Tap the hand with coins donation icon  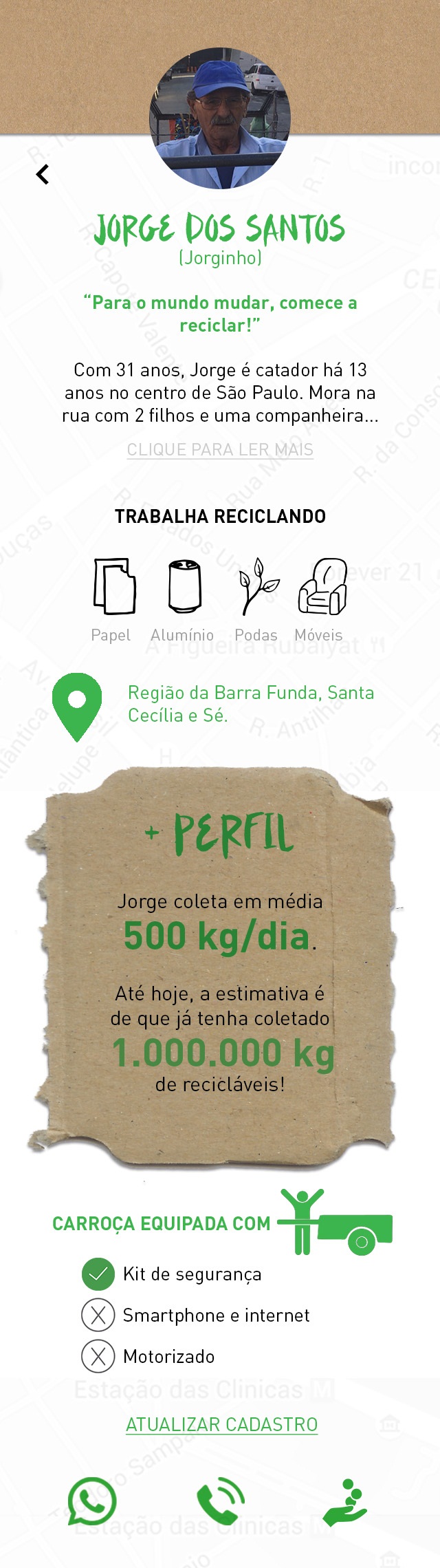click(346, 1501)
